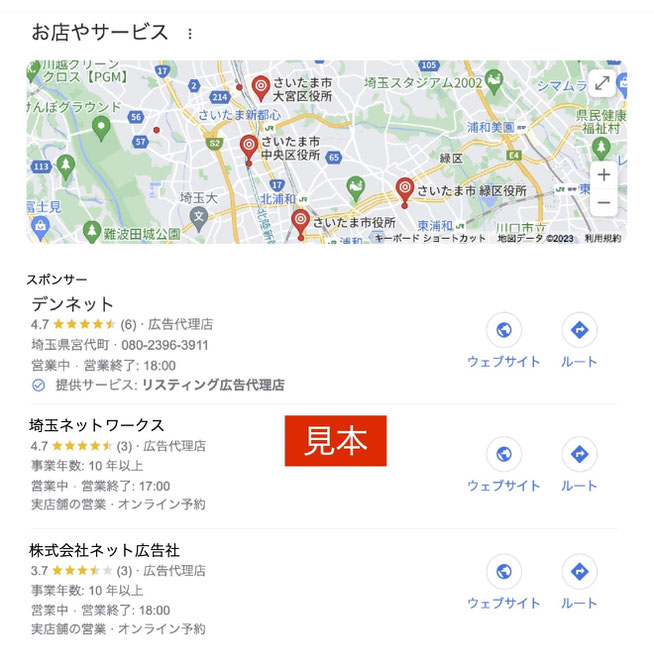
Task: Open the map's 利用規約 terms link
Action: coord(602,239)
